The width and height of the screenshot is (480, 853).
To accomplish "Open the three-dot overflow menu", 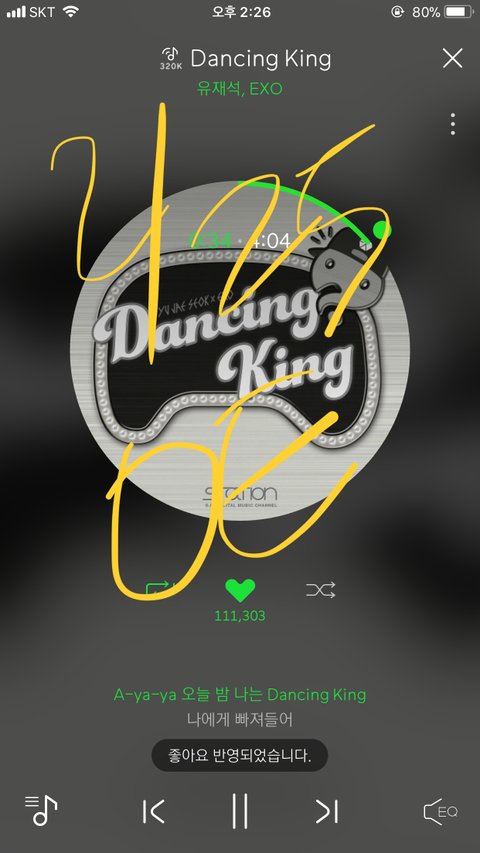I will (x=453, y=124).
